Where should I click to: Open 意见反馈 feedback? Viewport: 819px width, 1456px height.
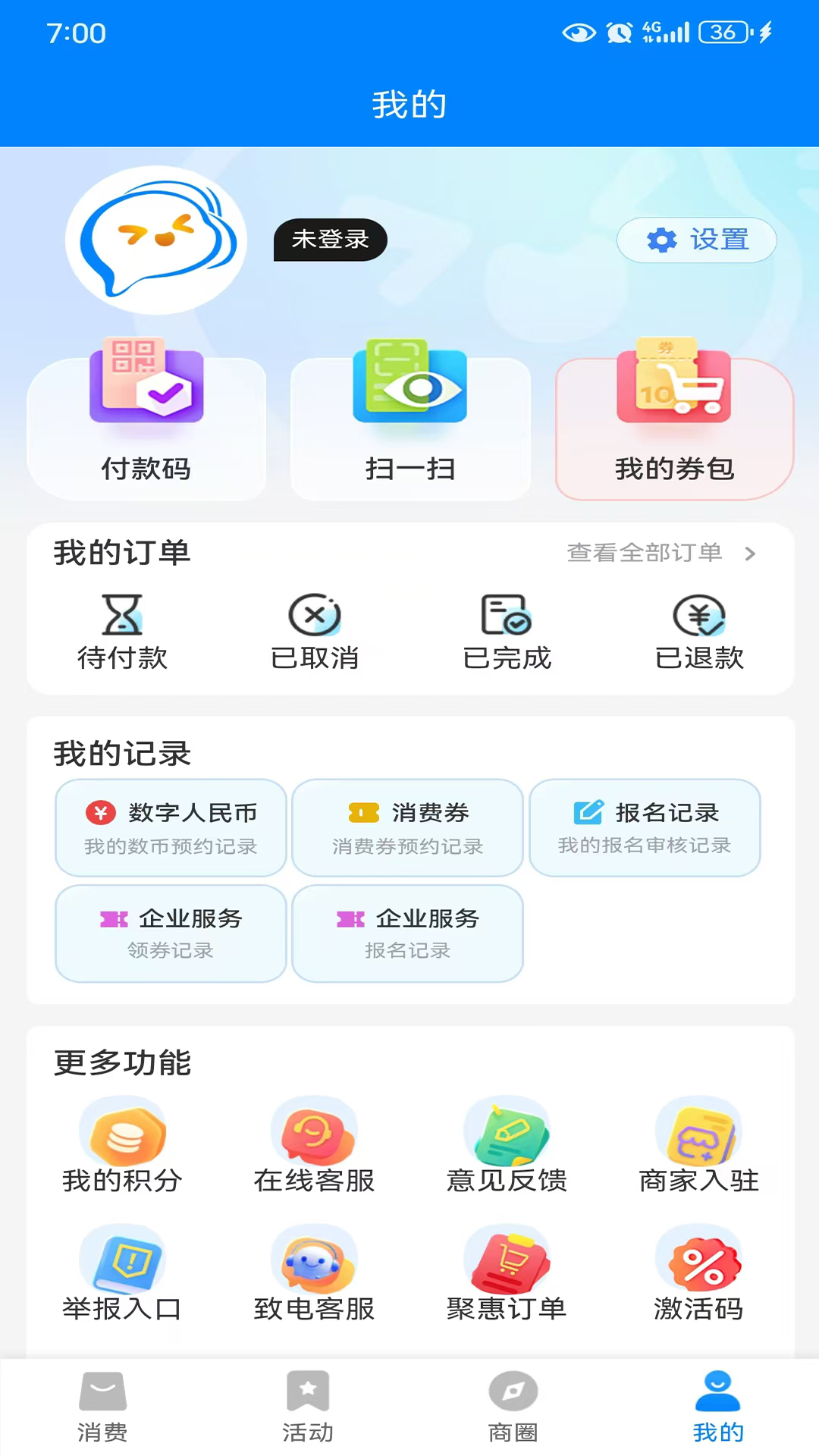click(507, 1146)
